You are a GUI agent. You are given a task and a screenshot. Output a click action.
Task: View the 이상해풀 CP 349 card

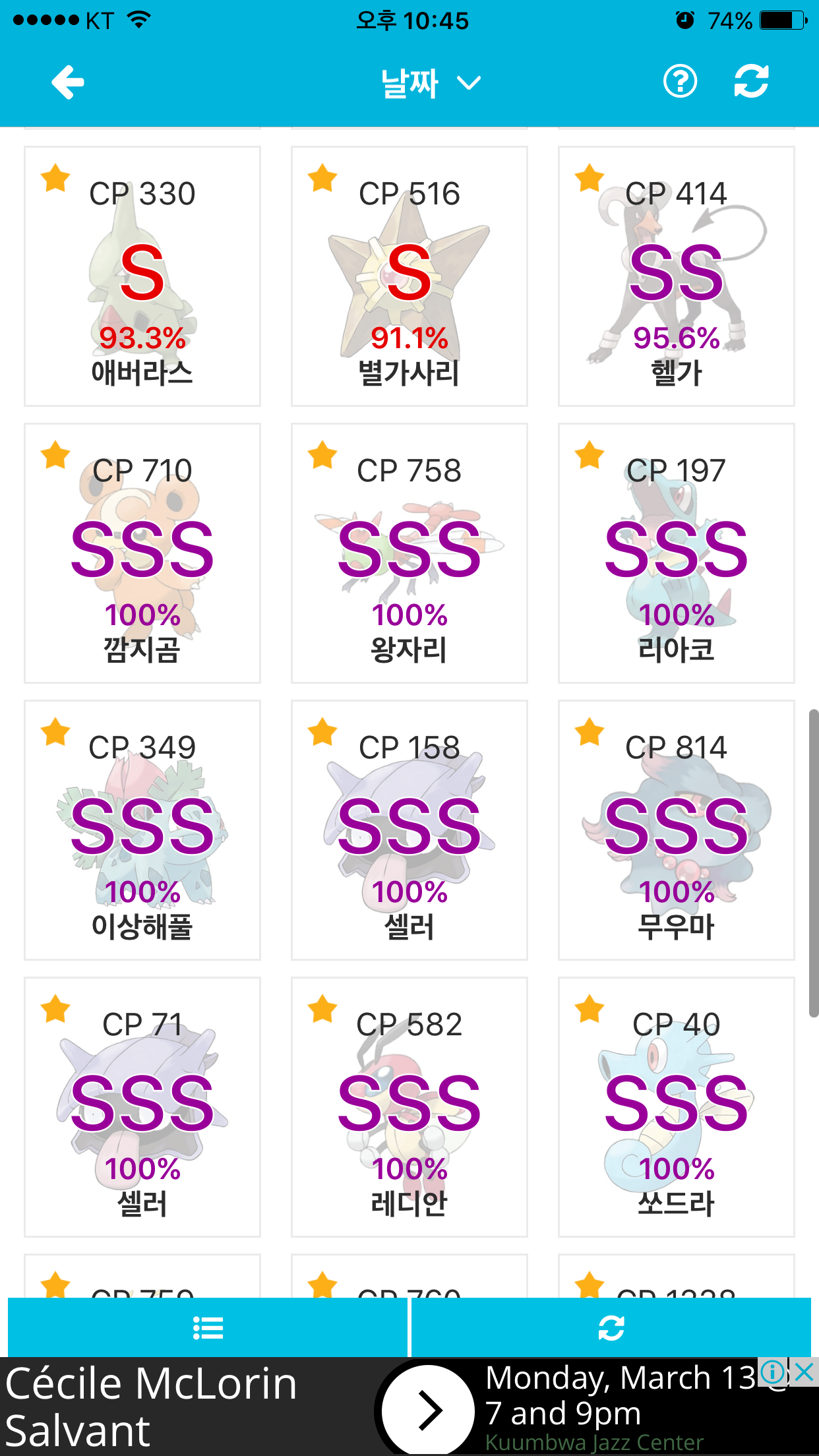pyautogui.click(x=142, y=830)
